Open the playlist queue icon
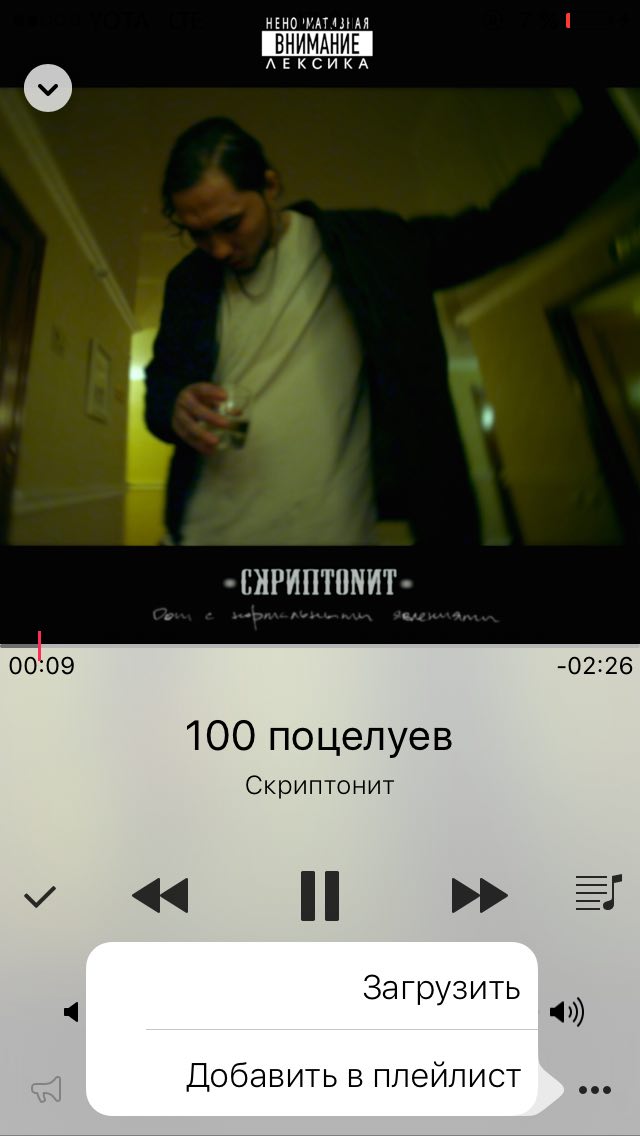 pos(598,893)
